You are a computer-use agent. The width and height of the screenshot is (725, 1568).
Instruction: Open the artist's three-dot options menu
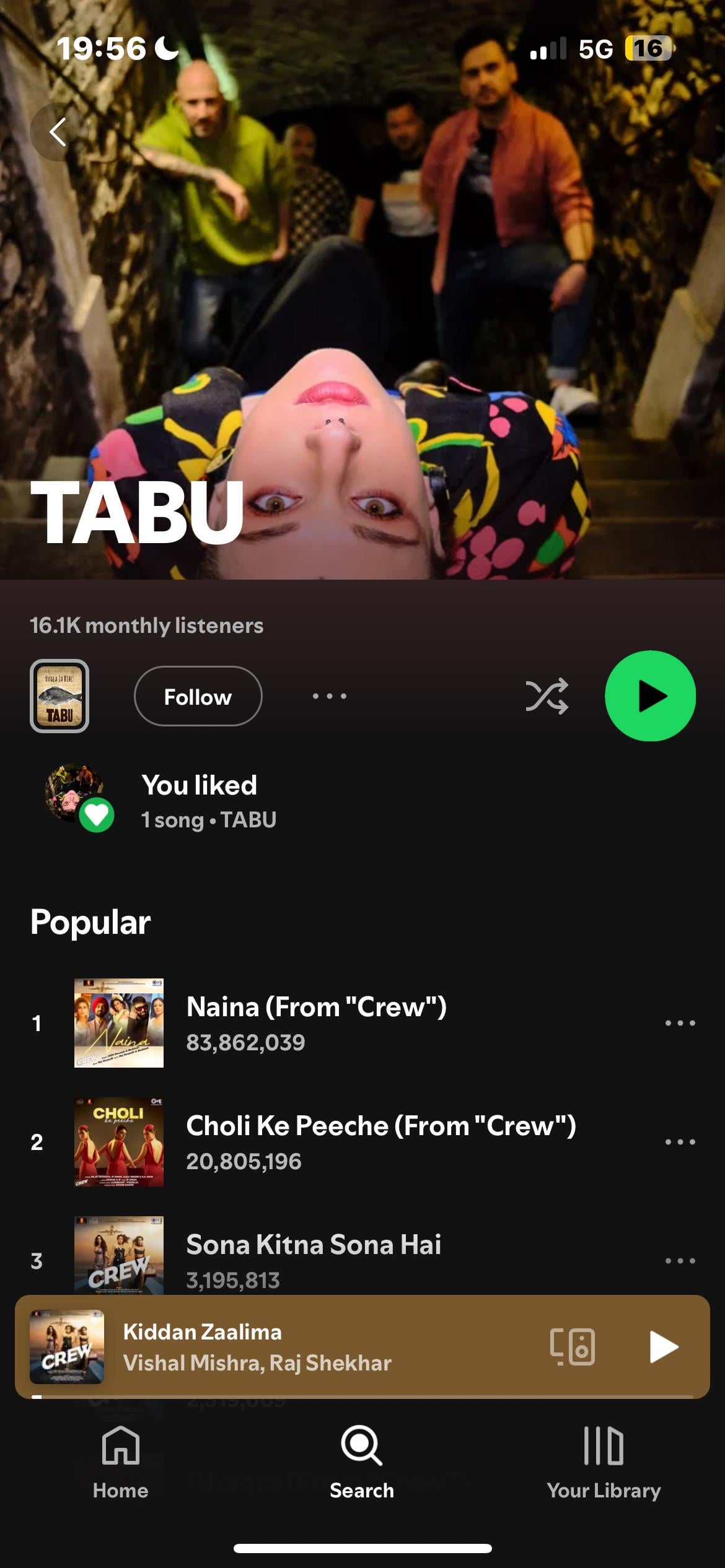(330, 696)
